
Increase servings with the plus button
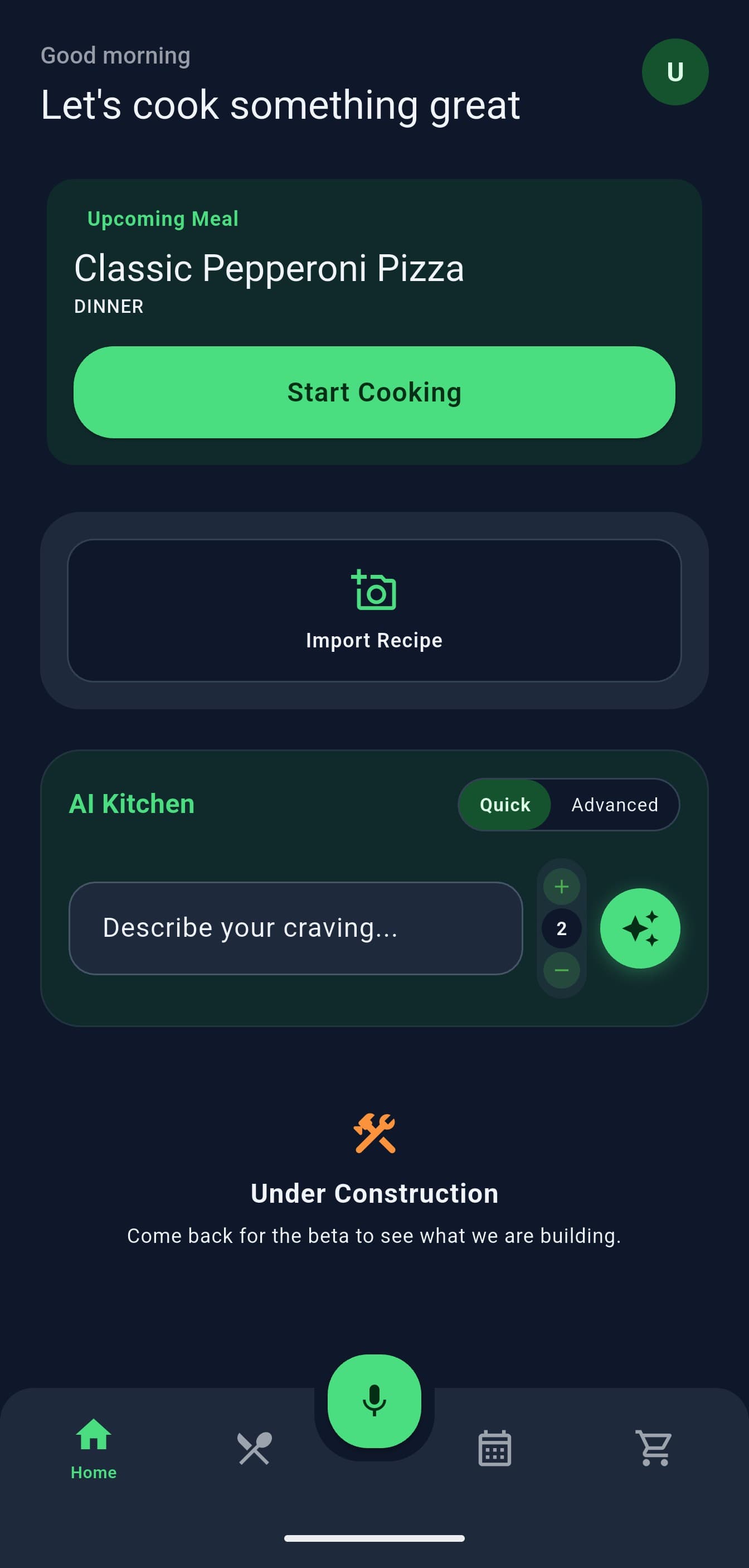[561, 885]
